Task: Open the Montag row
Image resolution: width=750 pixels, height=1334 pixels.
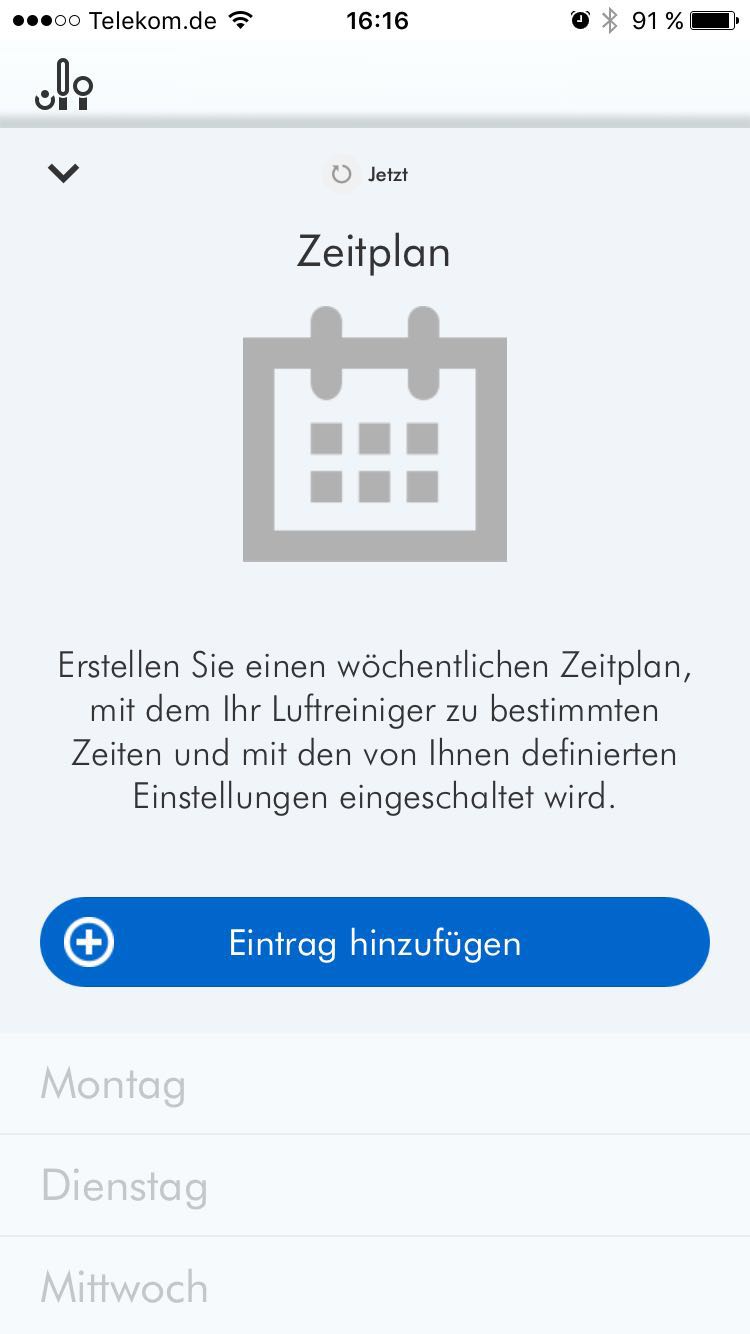Action: point(375,1084)
